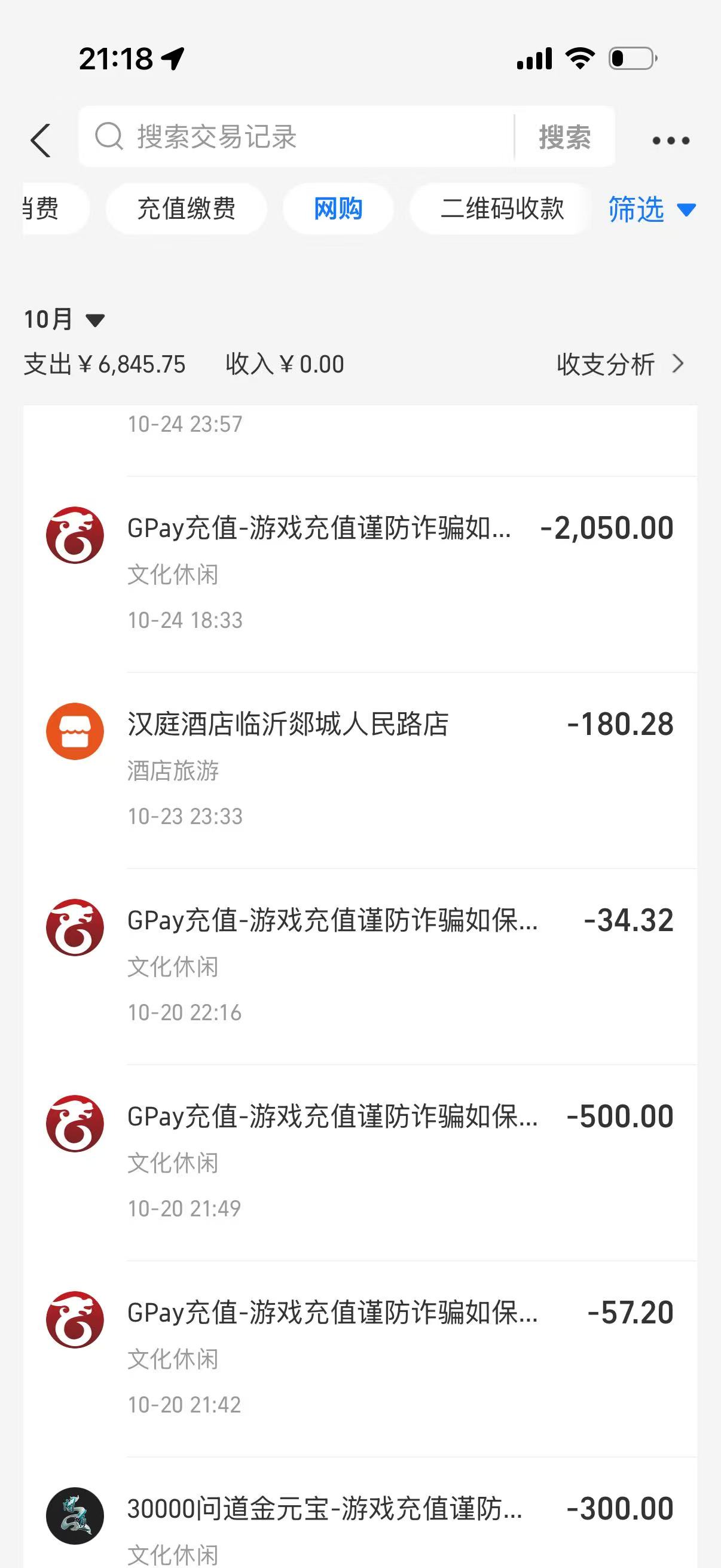Viewport: 721px width, 1568px height.
Task: Select the 充值缴费 filter chip
Action: [186, 209]
